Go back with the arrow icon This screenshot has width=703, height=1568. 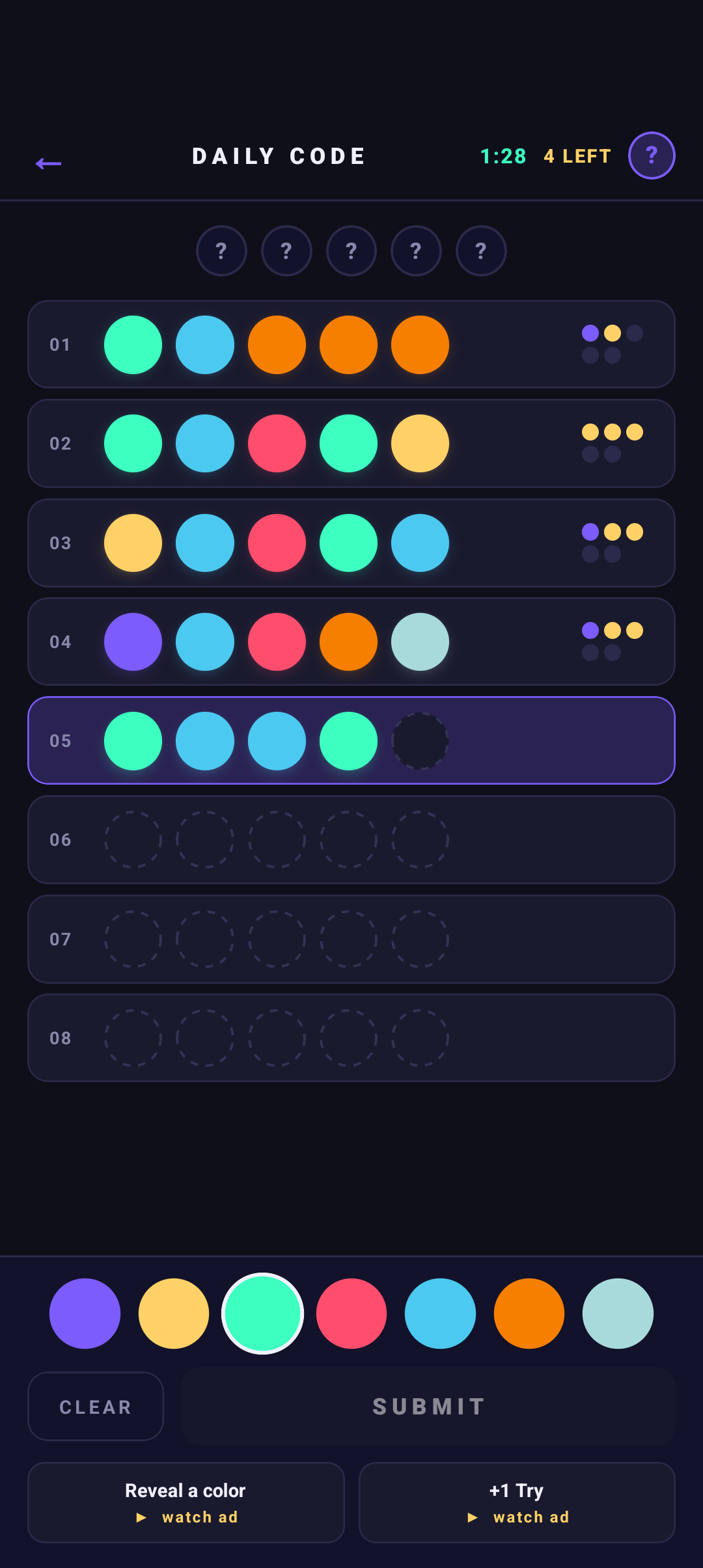click(48, 163)
